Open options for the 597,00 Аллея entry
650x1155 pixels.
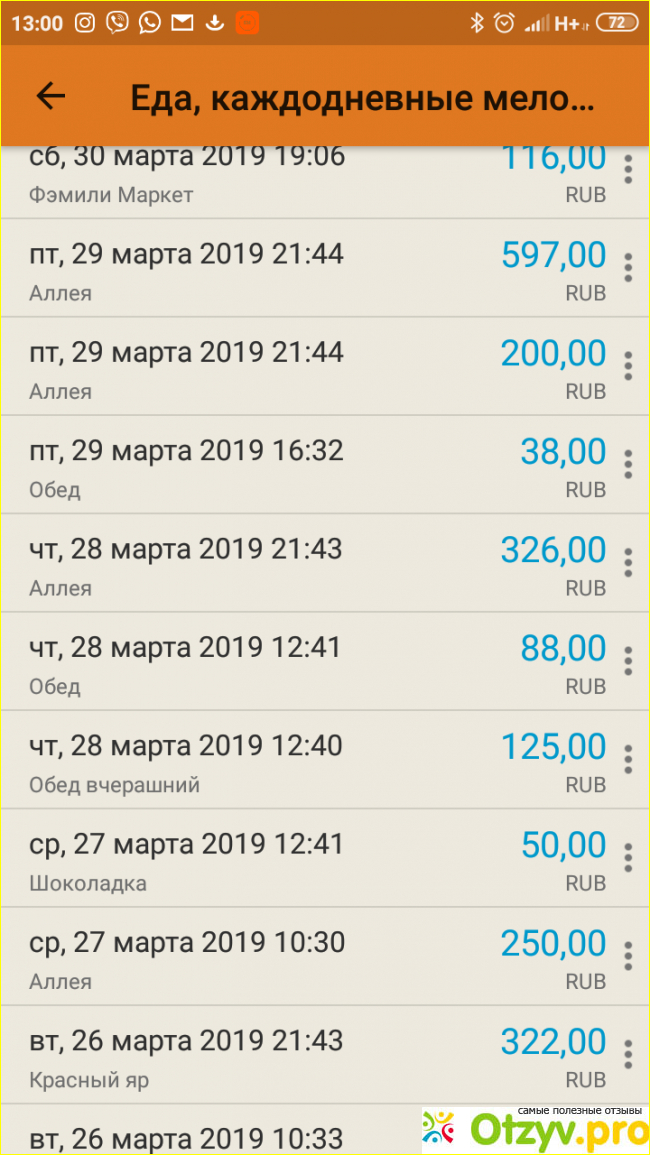coord(628,268)
